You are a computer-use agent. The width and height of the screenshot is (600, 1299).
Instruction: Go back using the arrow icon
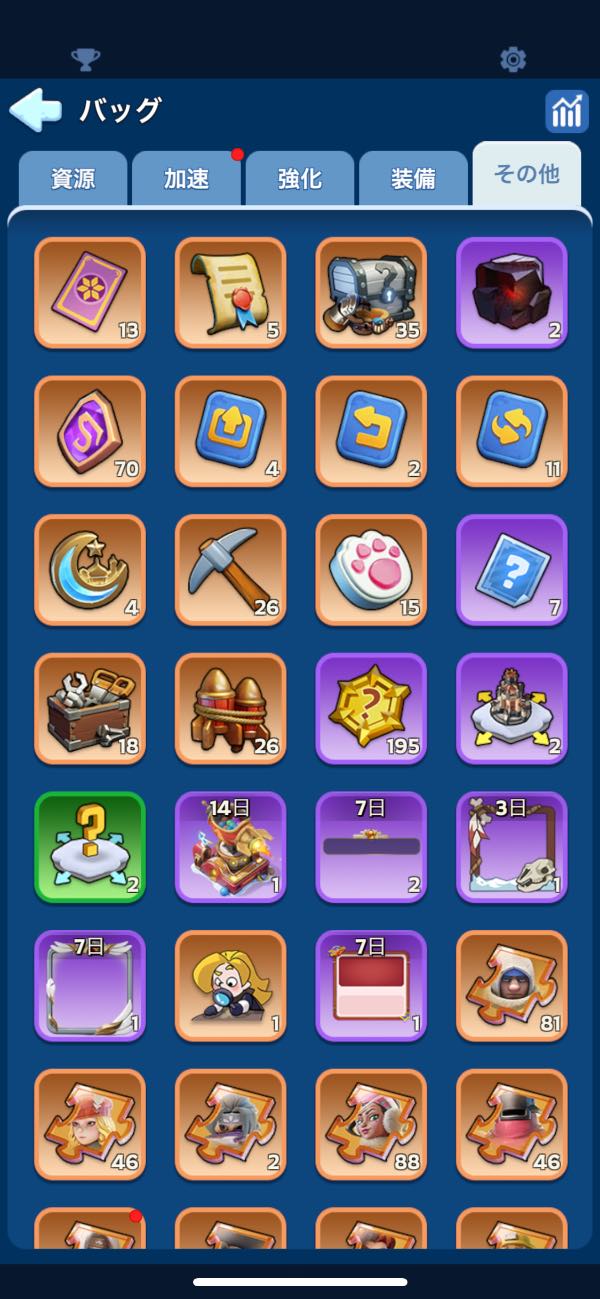pos(36,109)
